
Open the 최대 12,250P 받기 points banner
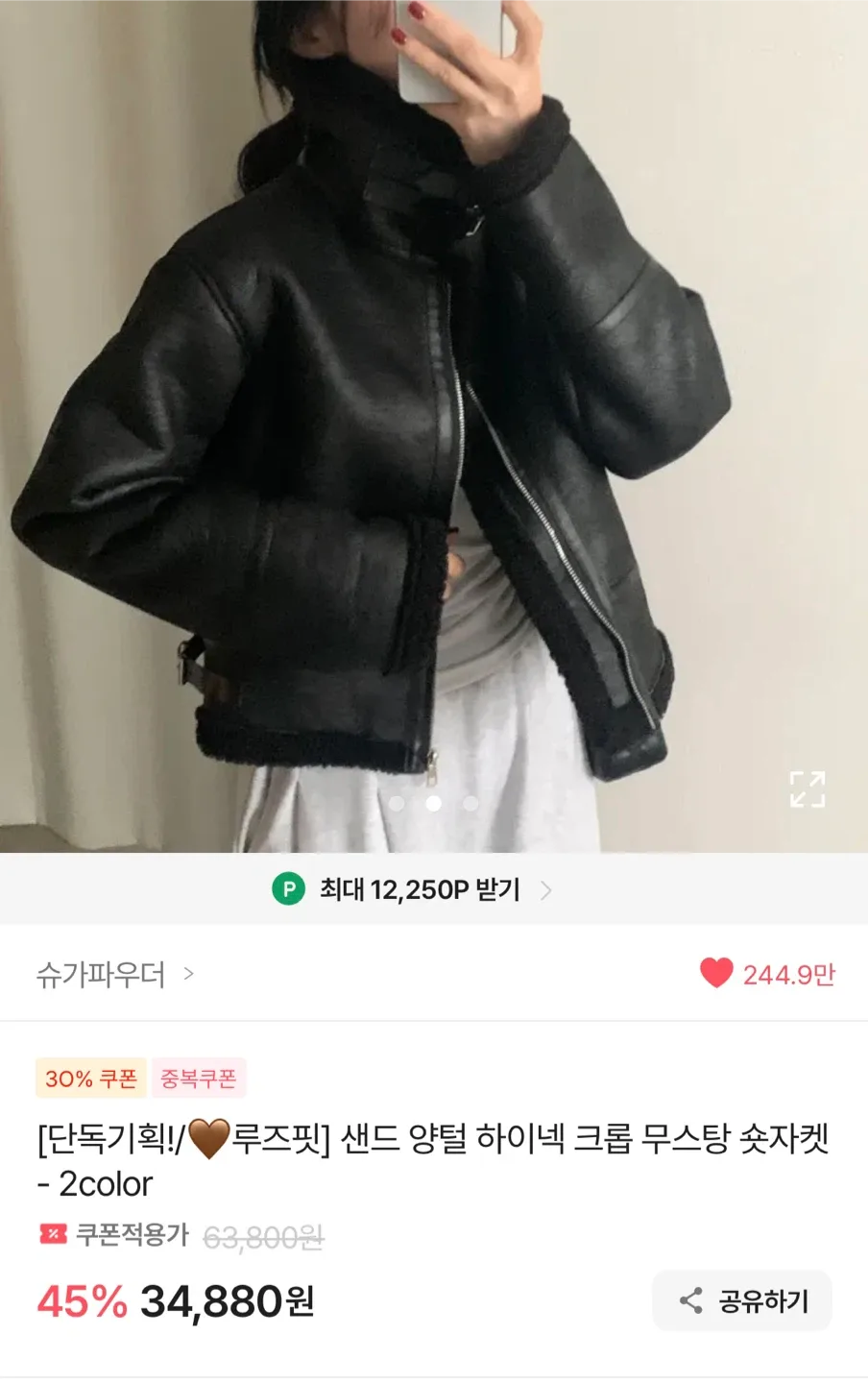(413, 890)
